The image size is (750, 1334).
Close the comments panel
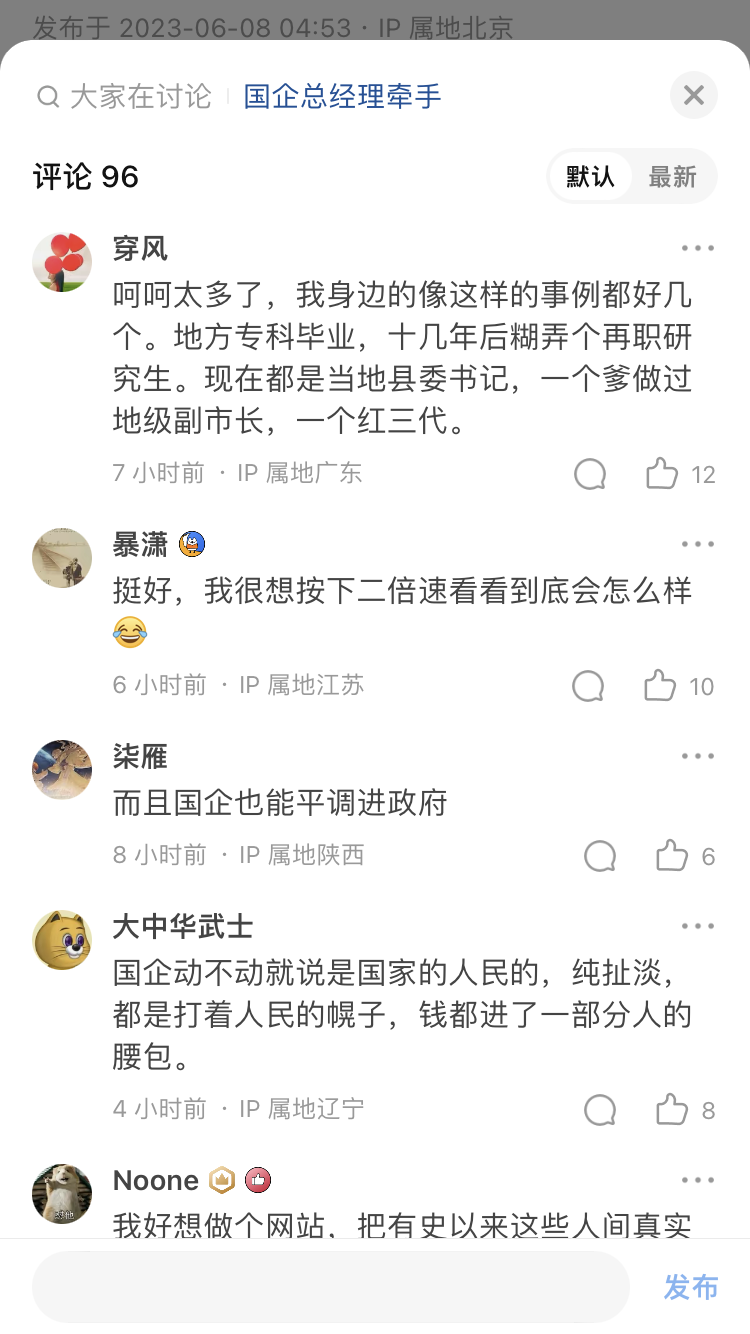point(694,96)
